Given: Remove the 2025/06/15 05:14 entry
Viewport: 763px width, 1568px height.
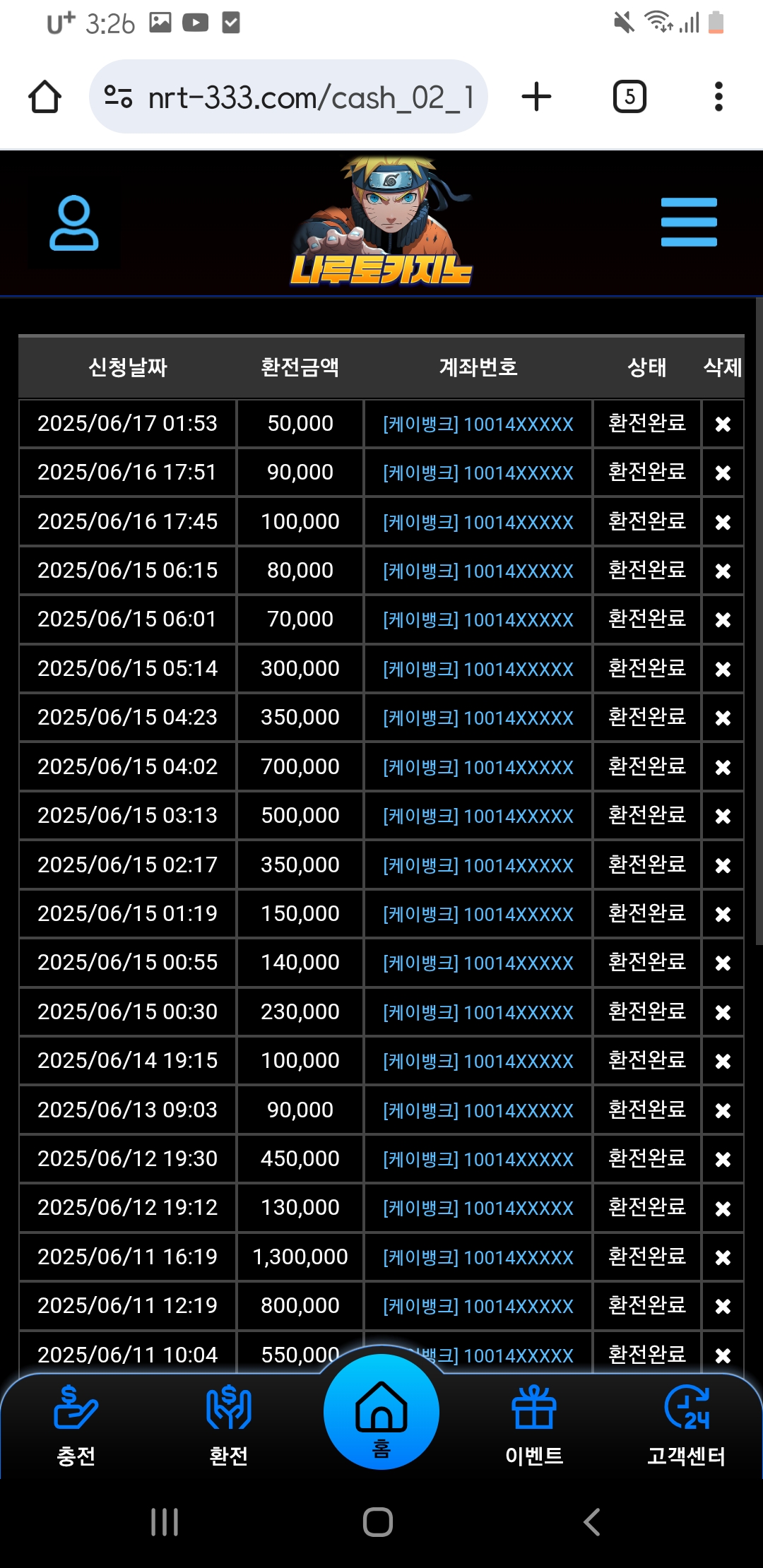Looking at the screenshot, I should [723, 669].
